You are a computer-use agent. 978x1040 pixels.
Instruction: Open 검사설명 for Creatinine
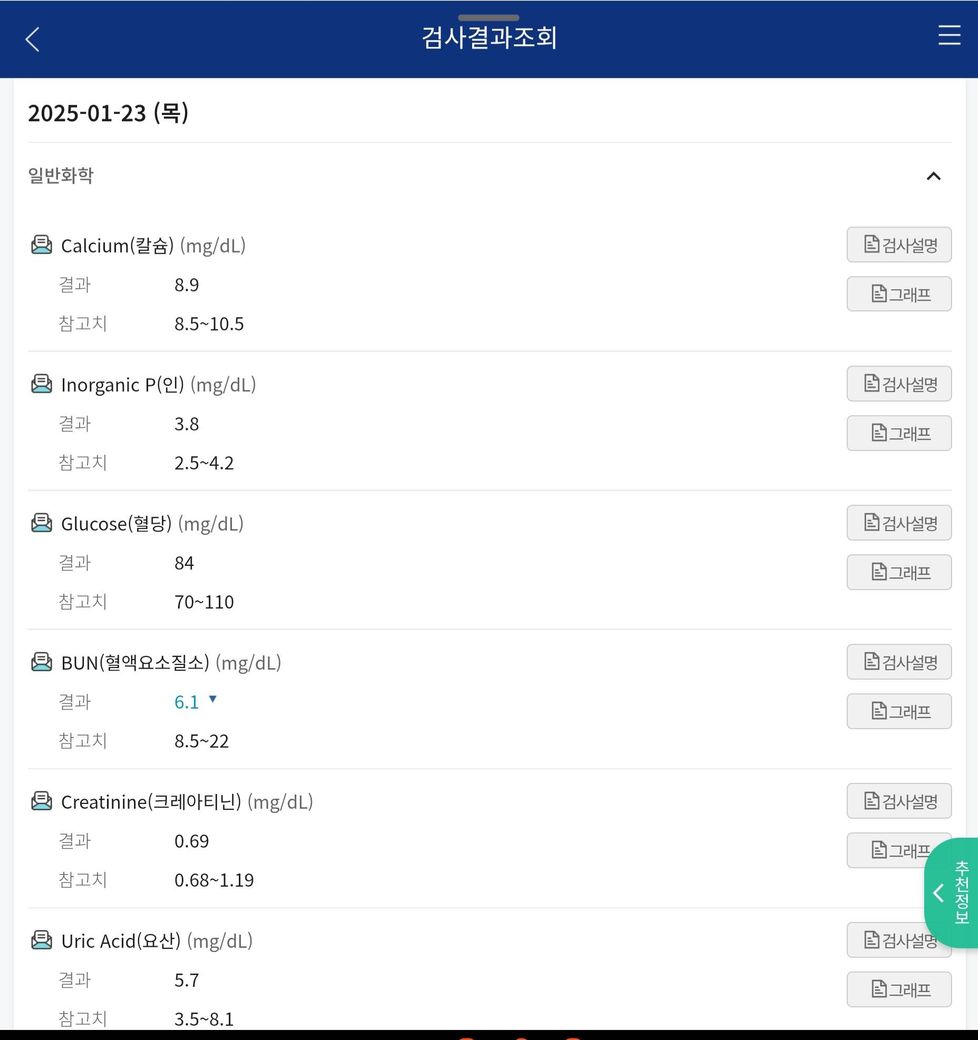coord(899,800)
